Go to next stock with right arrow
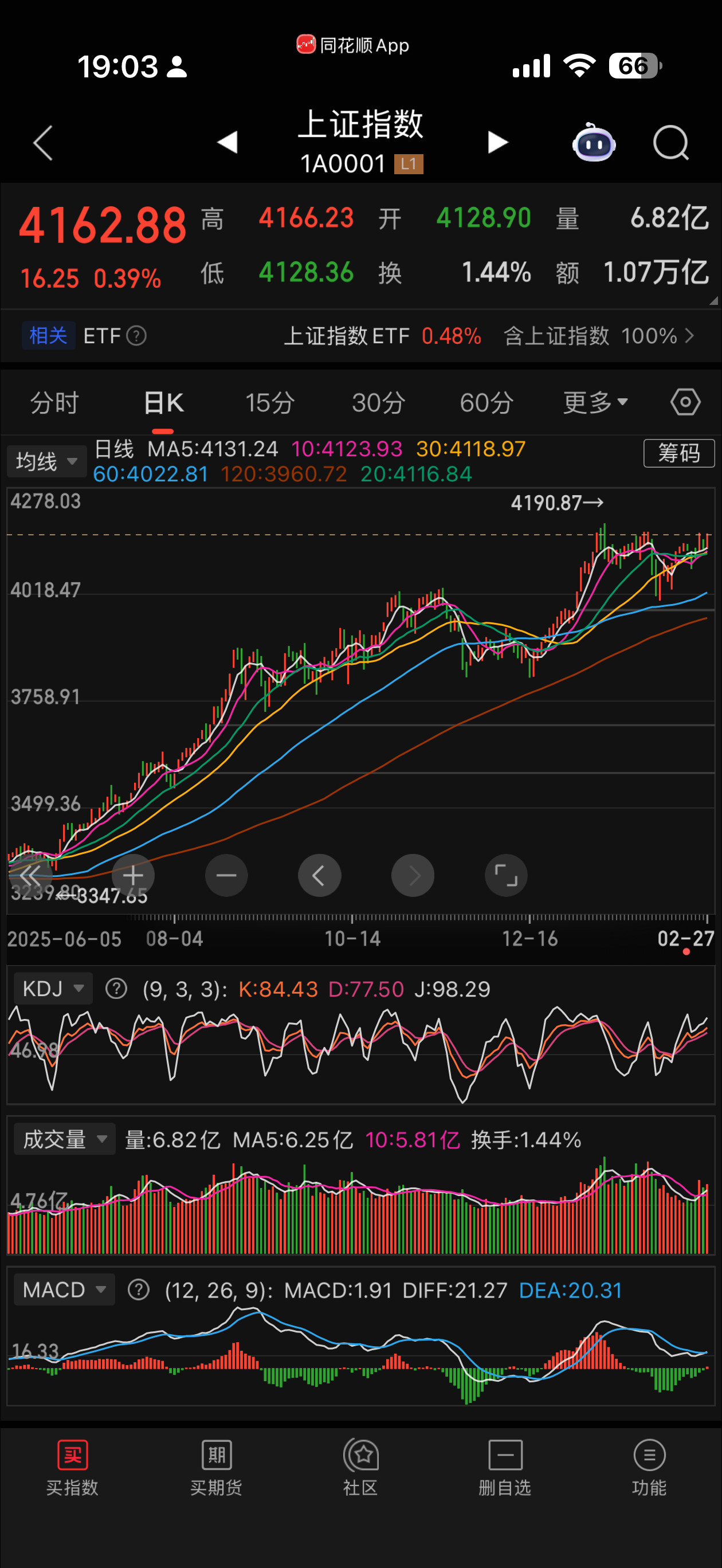Viewport: 722px width, 1568px height. tap(498, 143)
